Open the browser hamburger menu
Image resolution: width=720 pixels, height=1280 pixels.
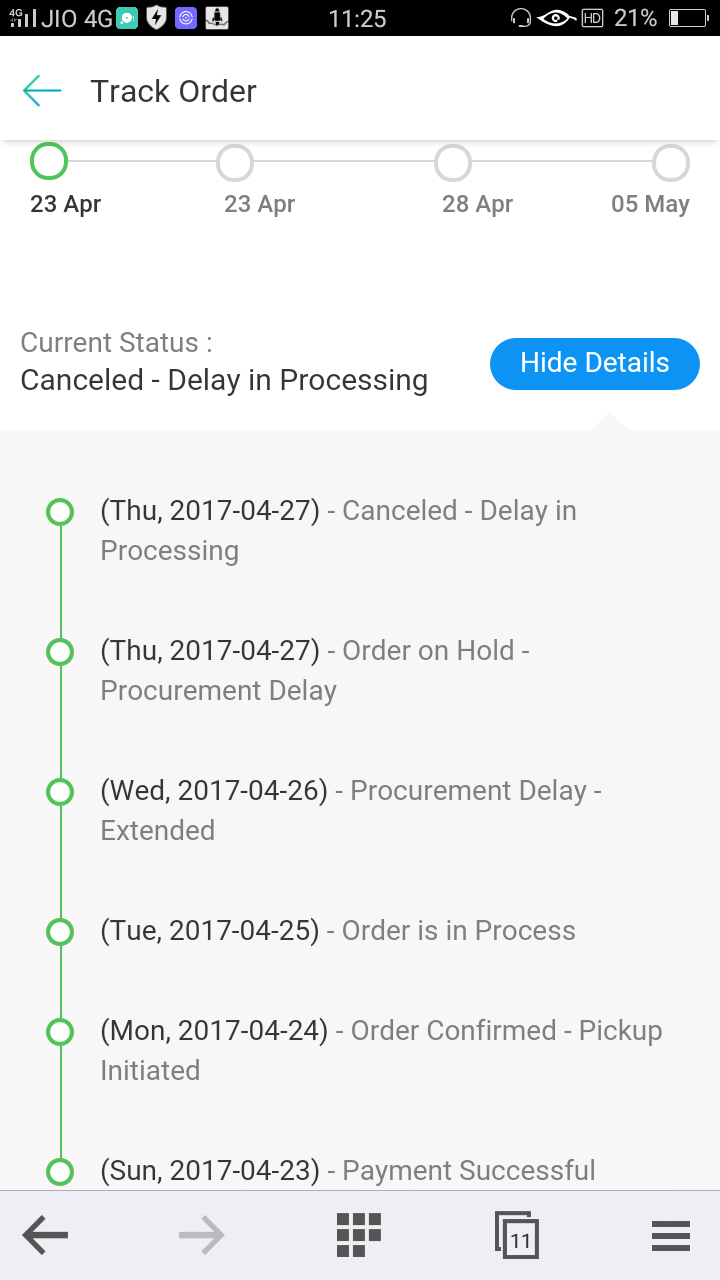(x=671, y=1236)
